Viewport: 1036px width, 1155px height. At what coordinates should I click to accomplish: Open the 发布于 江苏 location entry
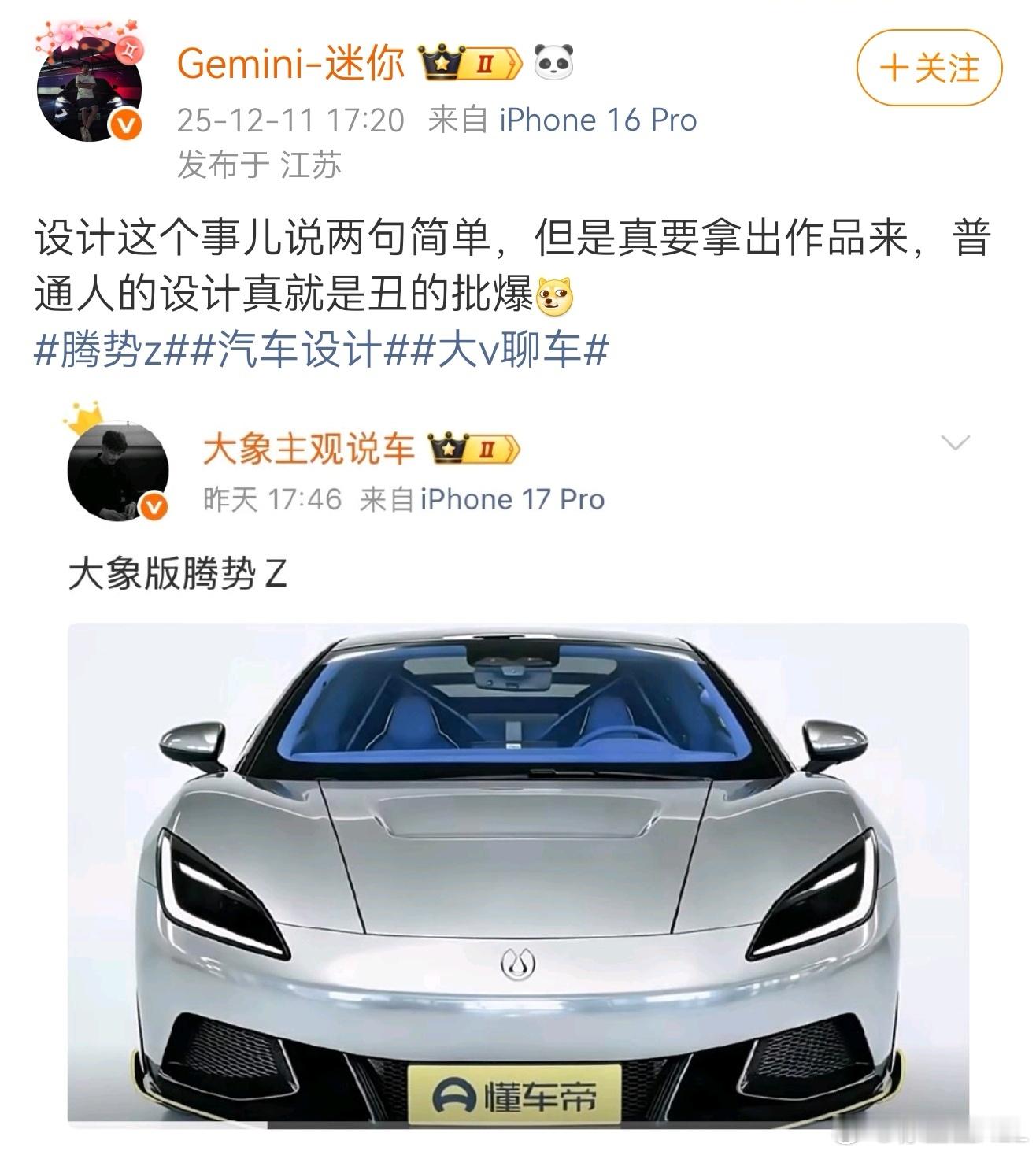click(261, 162)
